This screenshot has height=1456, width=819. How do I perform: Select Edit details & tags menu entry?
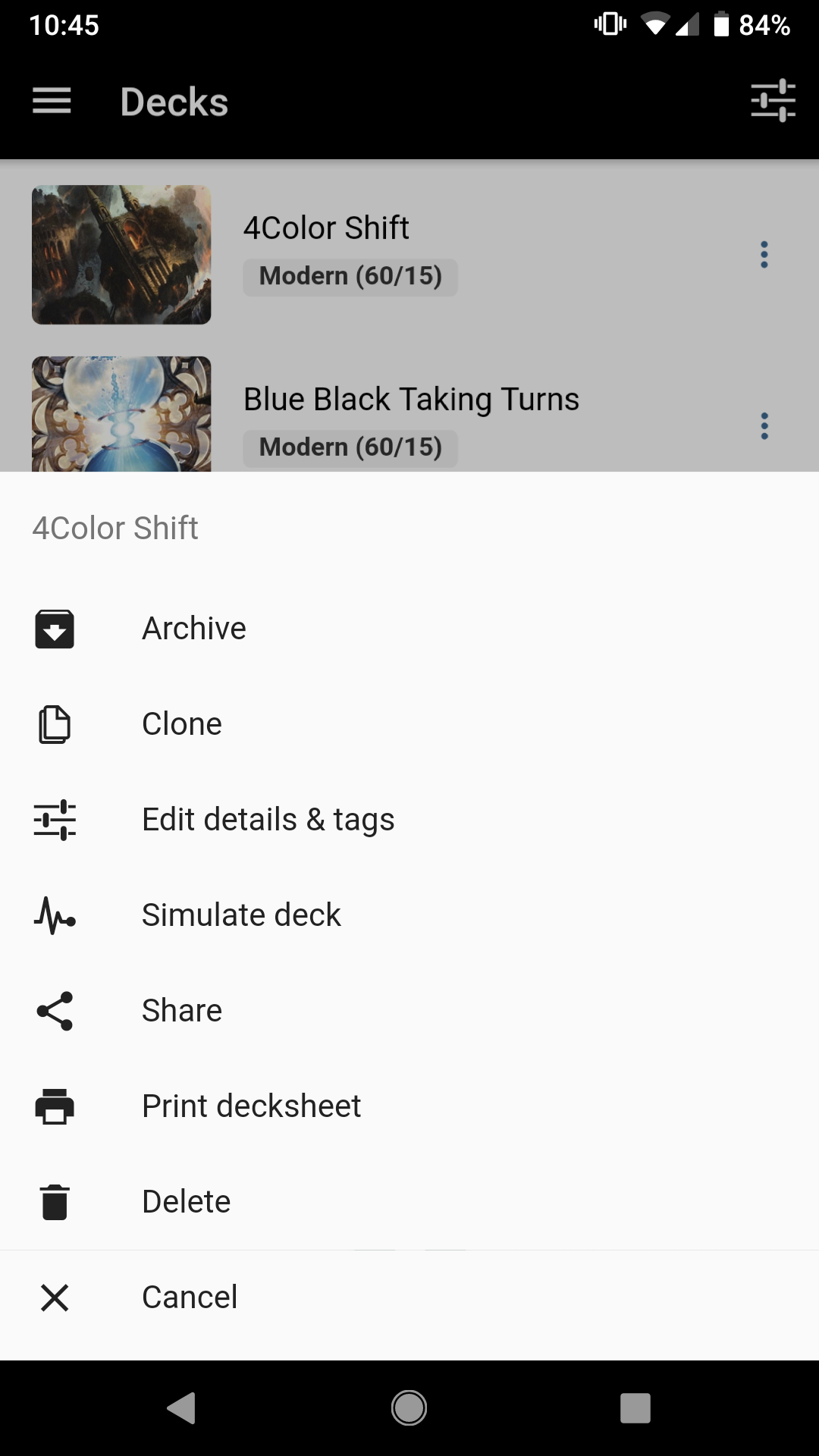click(x=268, y=820)
